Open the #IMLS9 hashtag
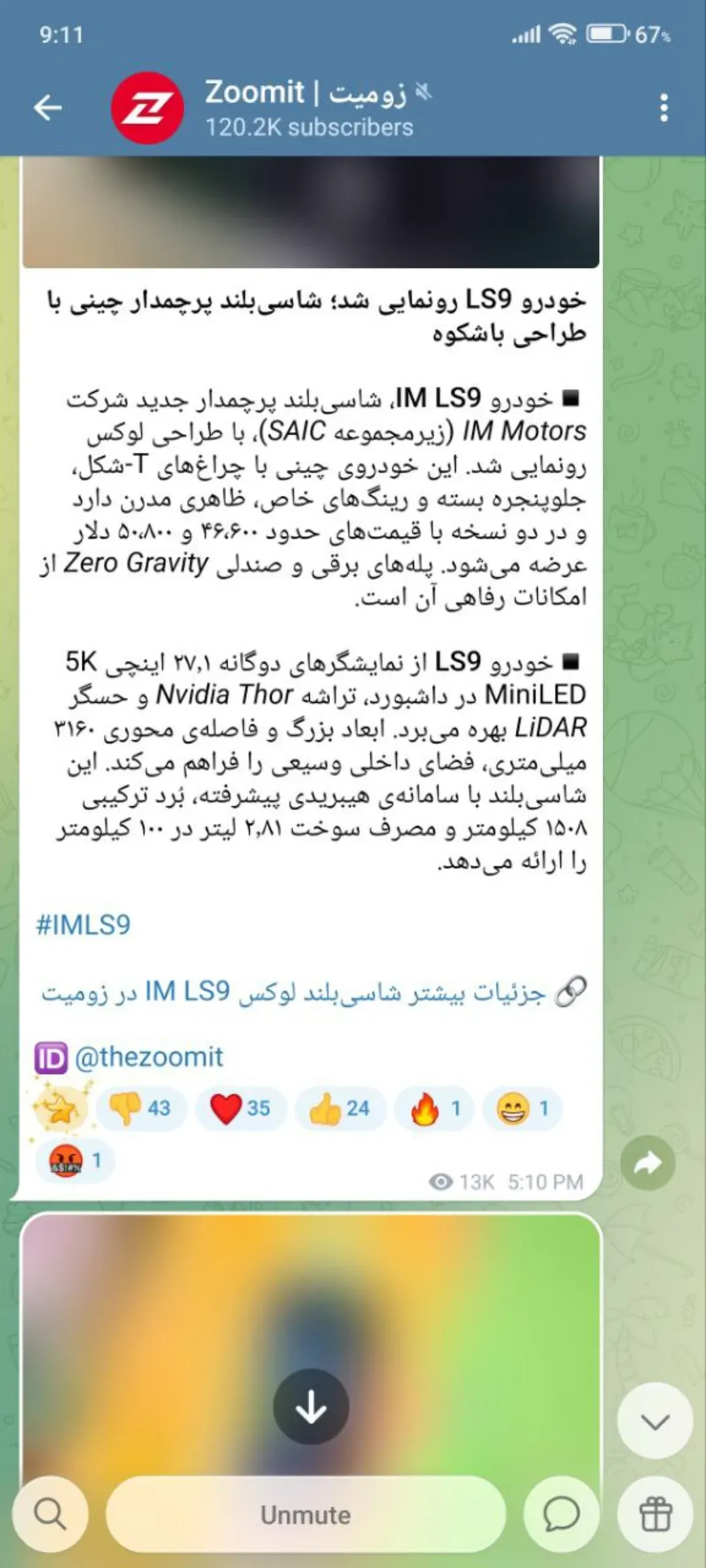 tap(84, 925)
